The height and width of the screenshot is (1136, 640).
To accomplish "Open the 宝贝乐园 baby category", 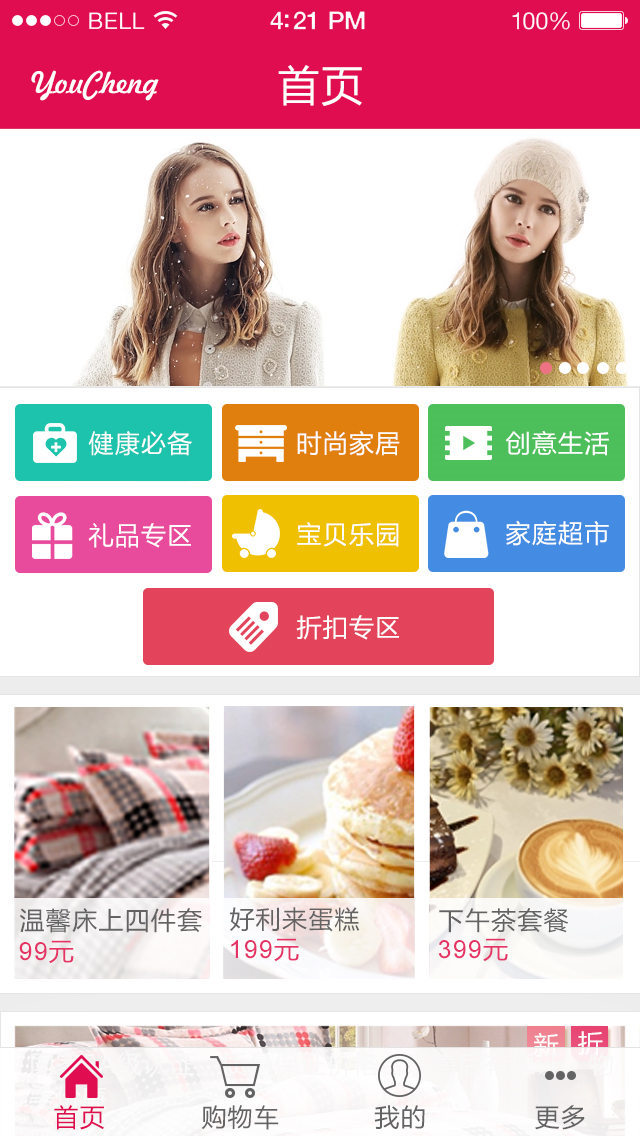I will point(320,535).
